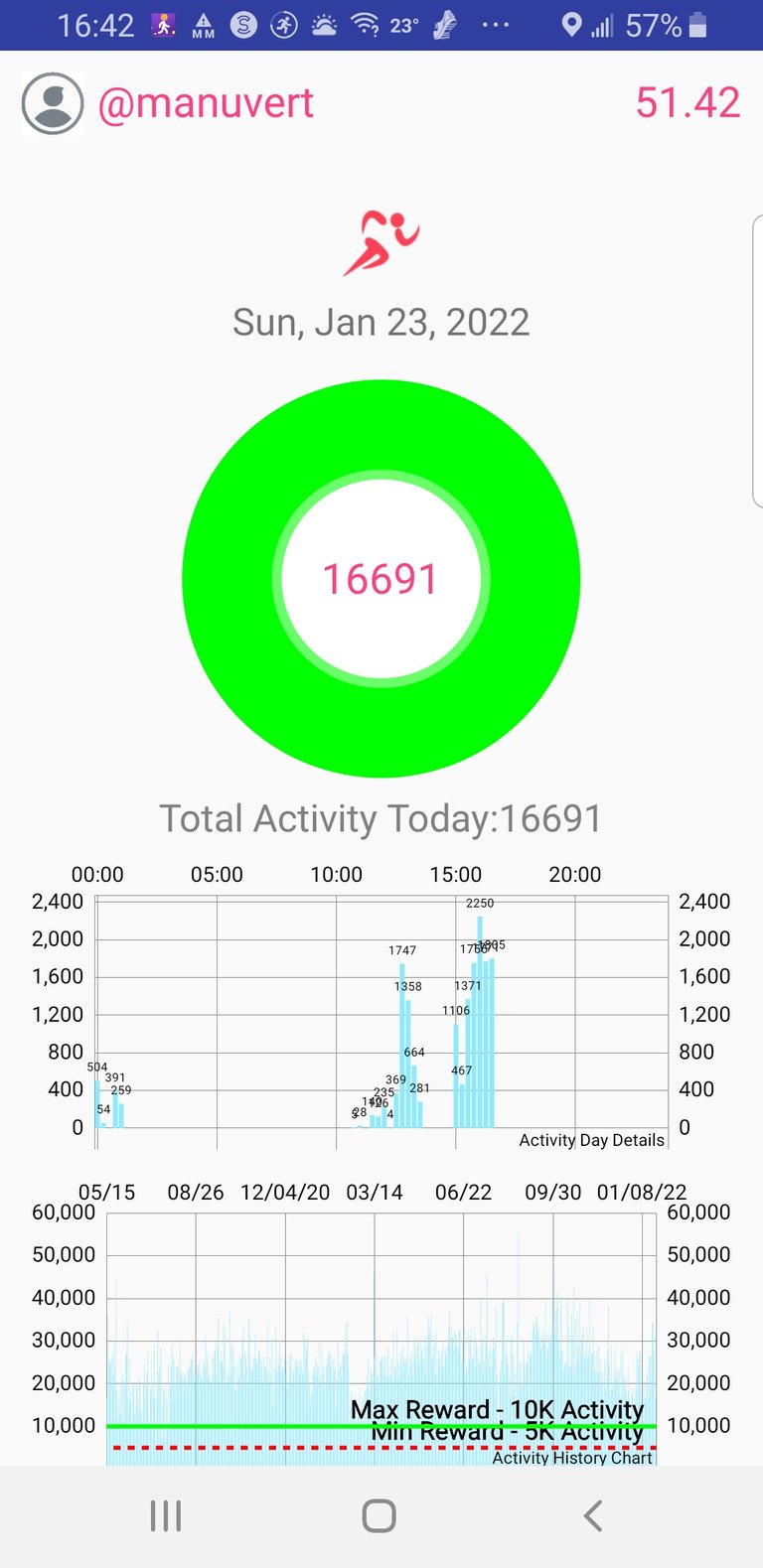
Task: Open the @manuvert username
Action: 206,103
